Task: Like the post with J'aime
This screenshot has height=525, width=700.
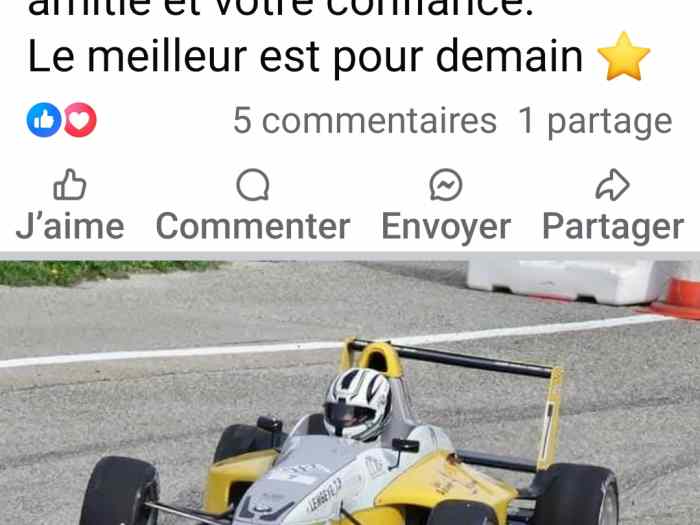Action: [69, 207]
